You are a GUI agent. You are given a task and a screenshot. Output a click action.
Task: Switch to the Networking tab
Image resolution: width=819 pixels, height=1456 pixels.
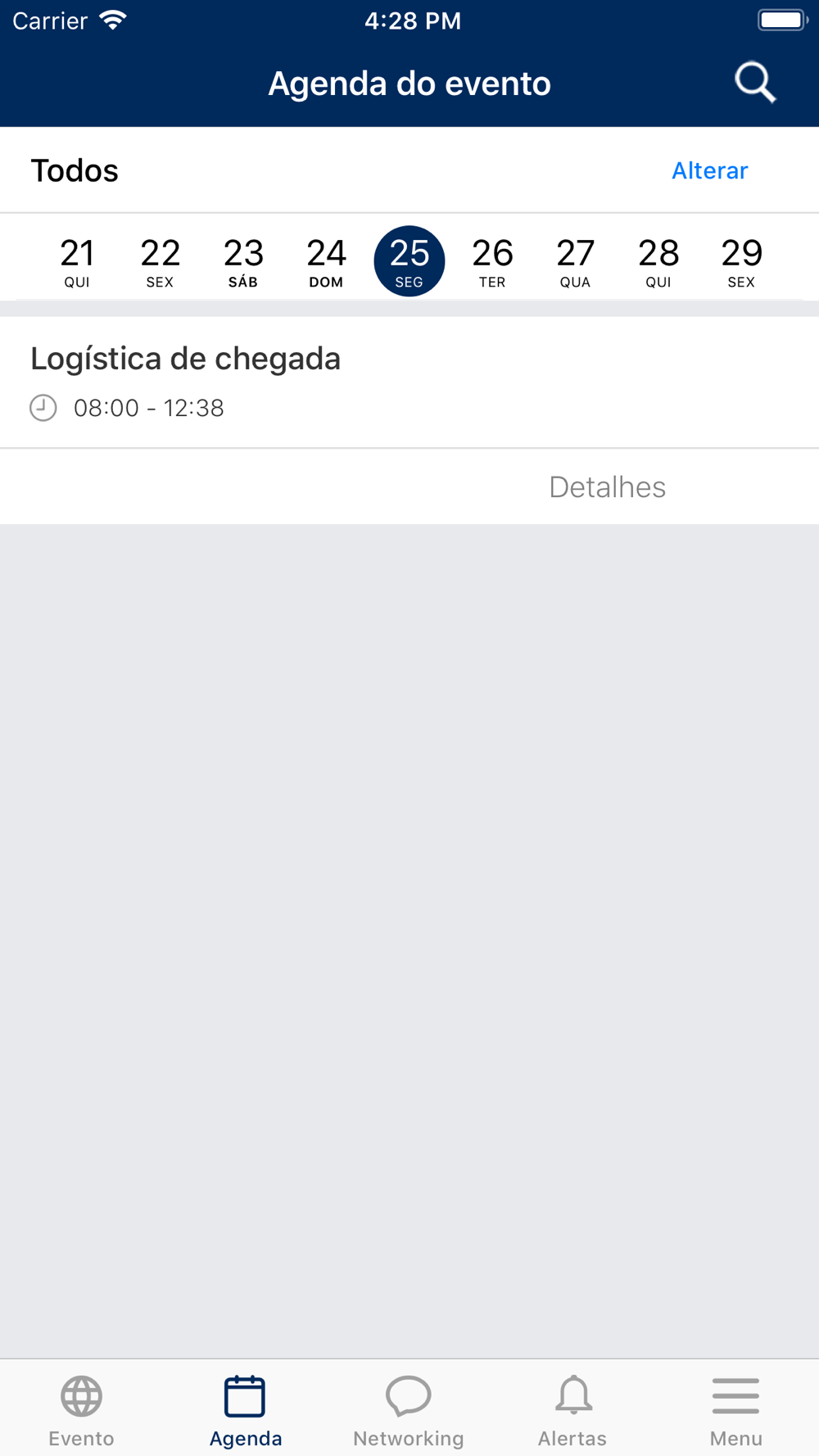pos(409,1410)
